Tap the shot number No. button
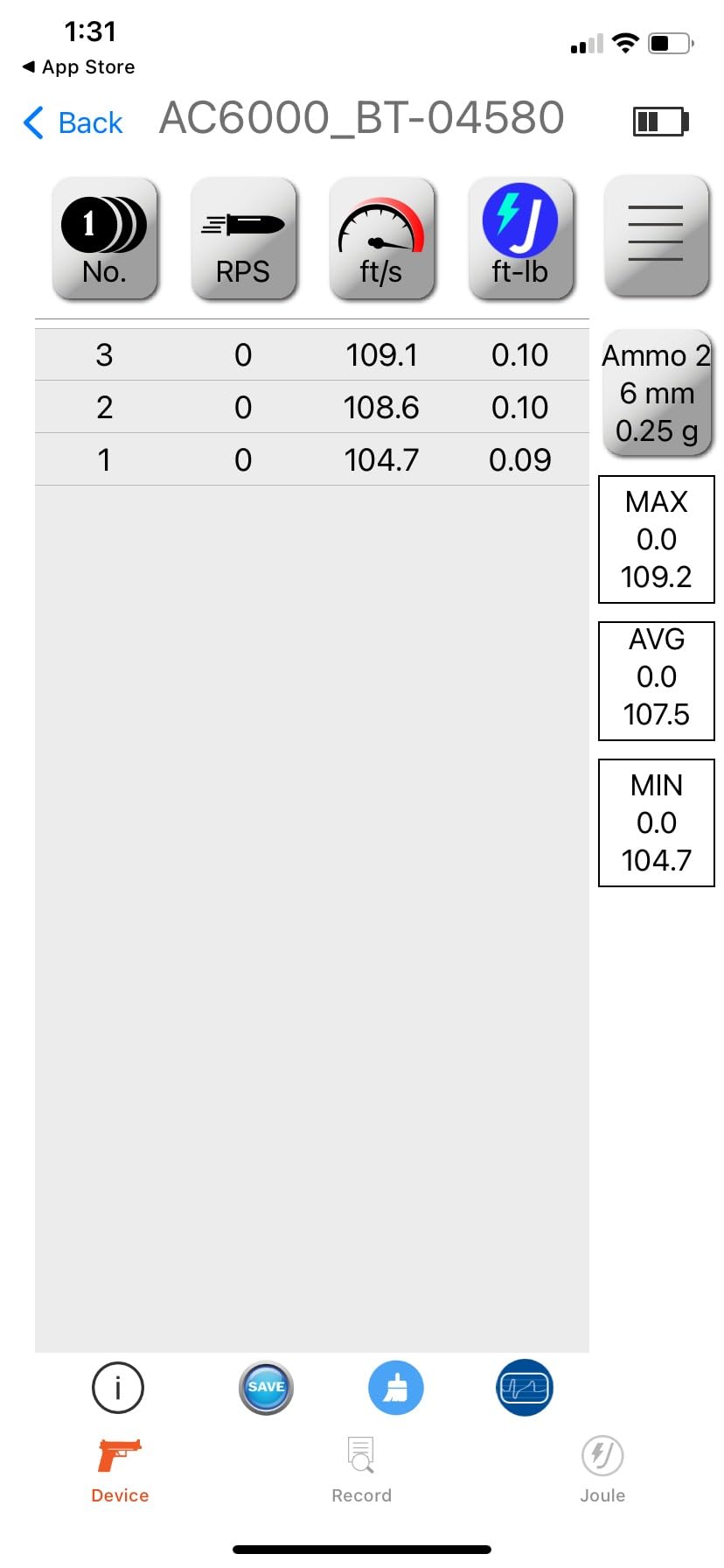 [x=105, y=238]
